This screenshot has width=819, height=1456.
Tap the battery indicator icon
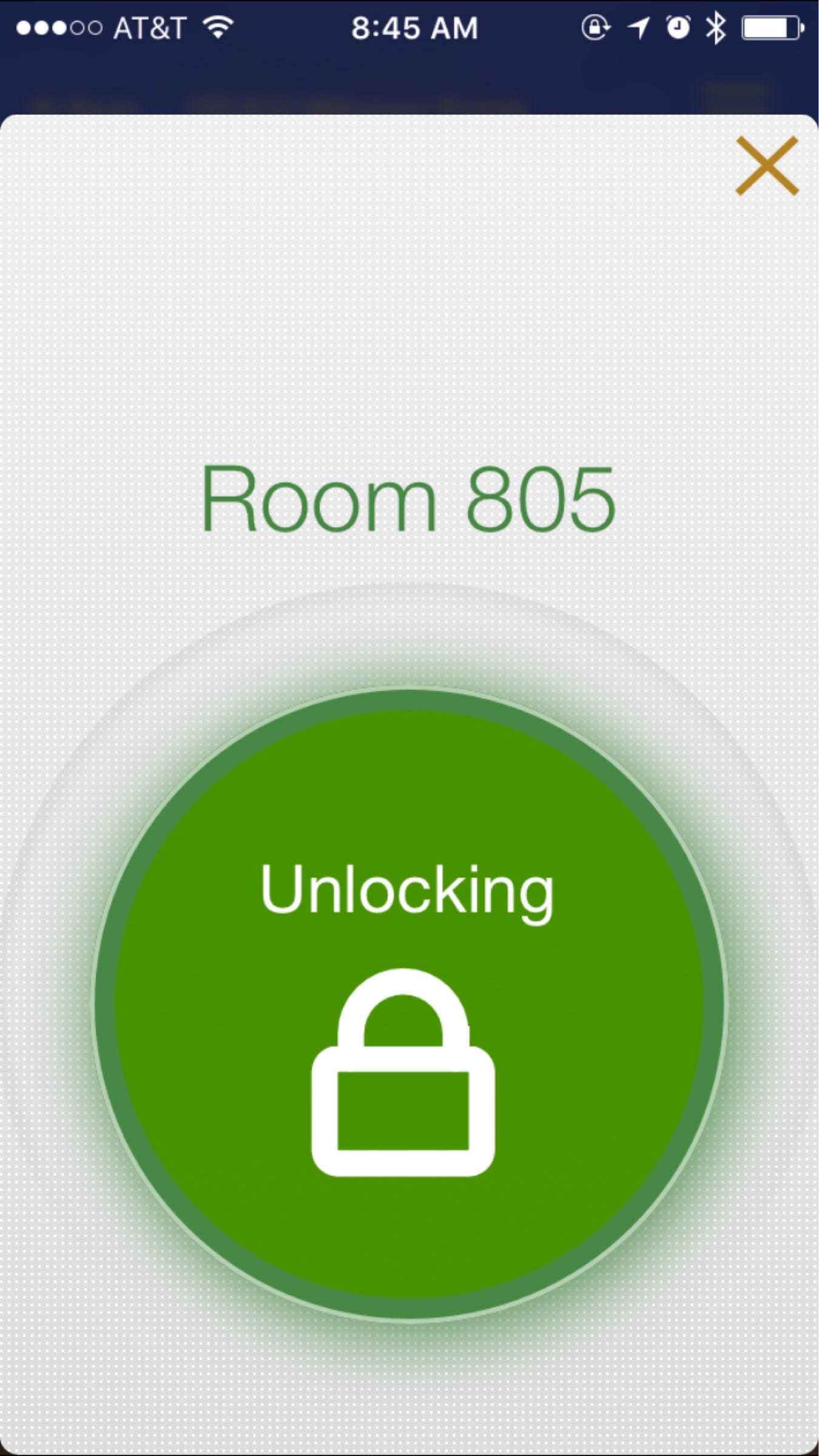(770, 27)
